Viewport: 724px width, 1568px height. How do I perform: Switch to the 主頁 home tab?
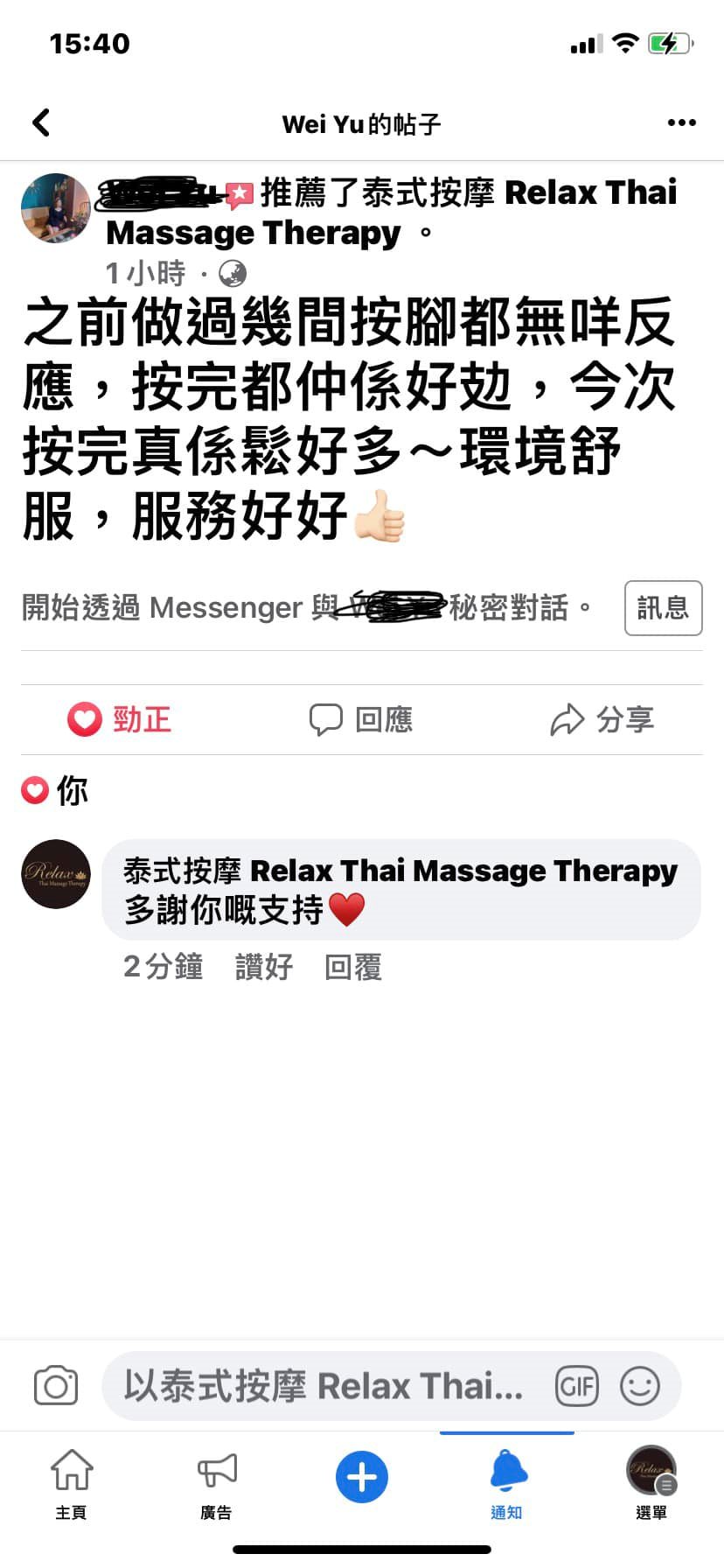(72, 1482)
